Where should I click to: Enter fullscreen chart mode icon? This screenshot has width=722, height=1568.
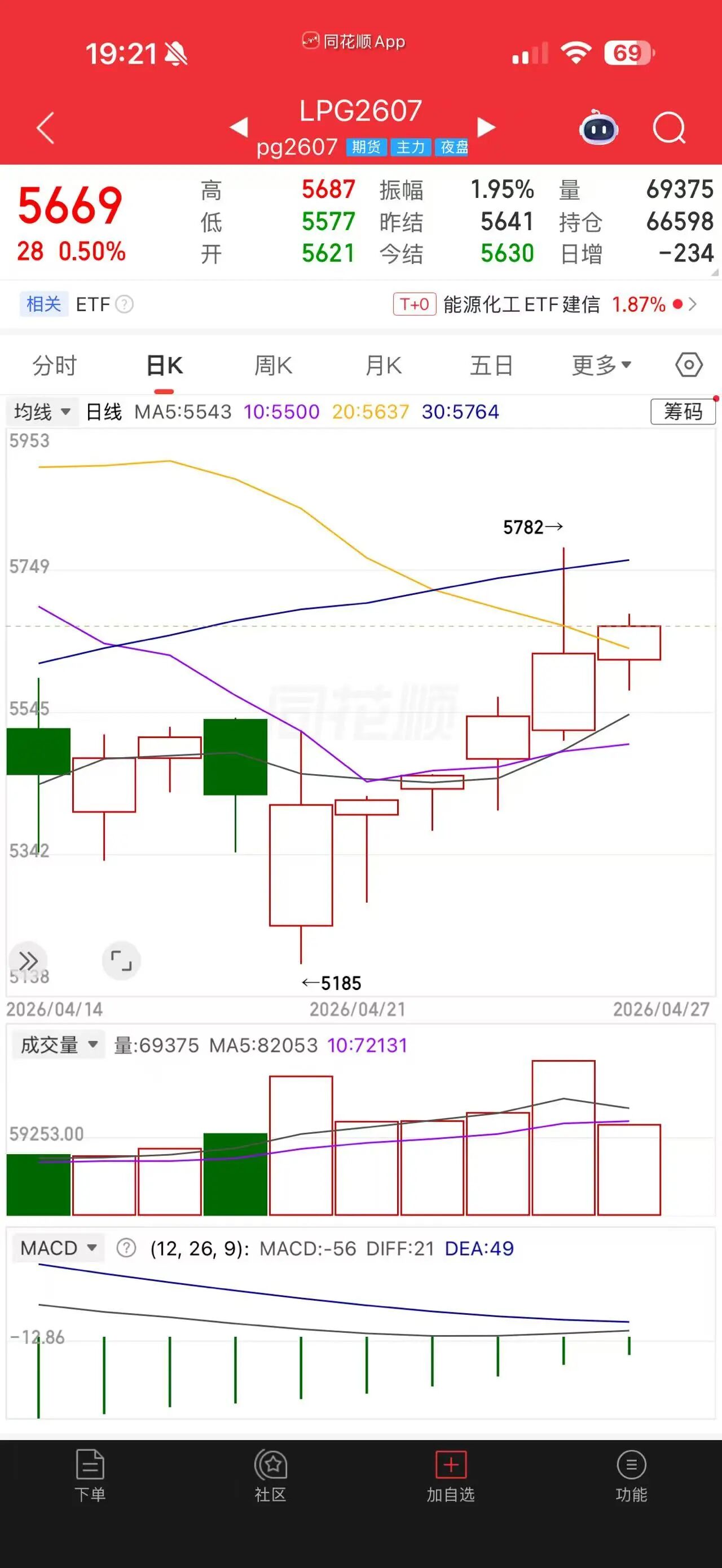(x=122, y=961)
